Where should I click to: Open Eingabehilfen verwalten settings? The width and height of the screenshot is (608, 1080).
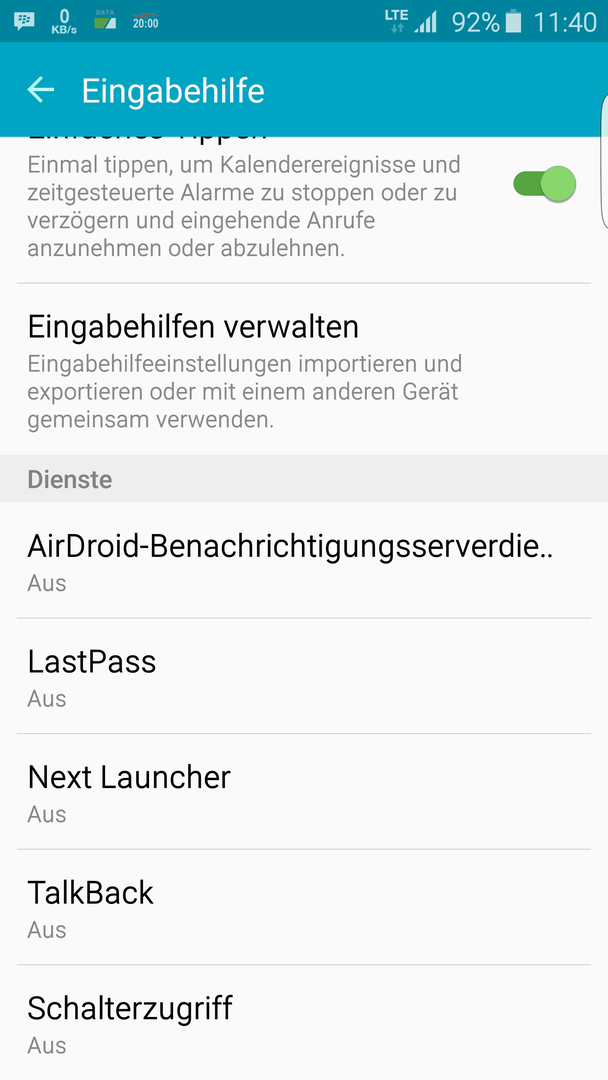tap(304, 369)
